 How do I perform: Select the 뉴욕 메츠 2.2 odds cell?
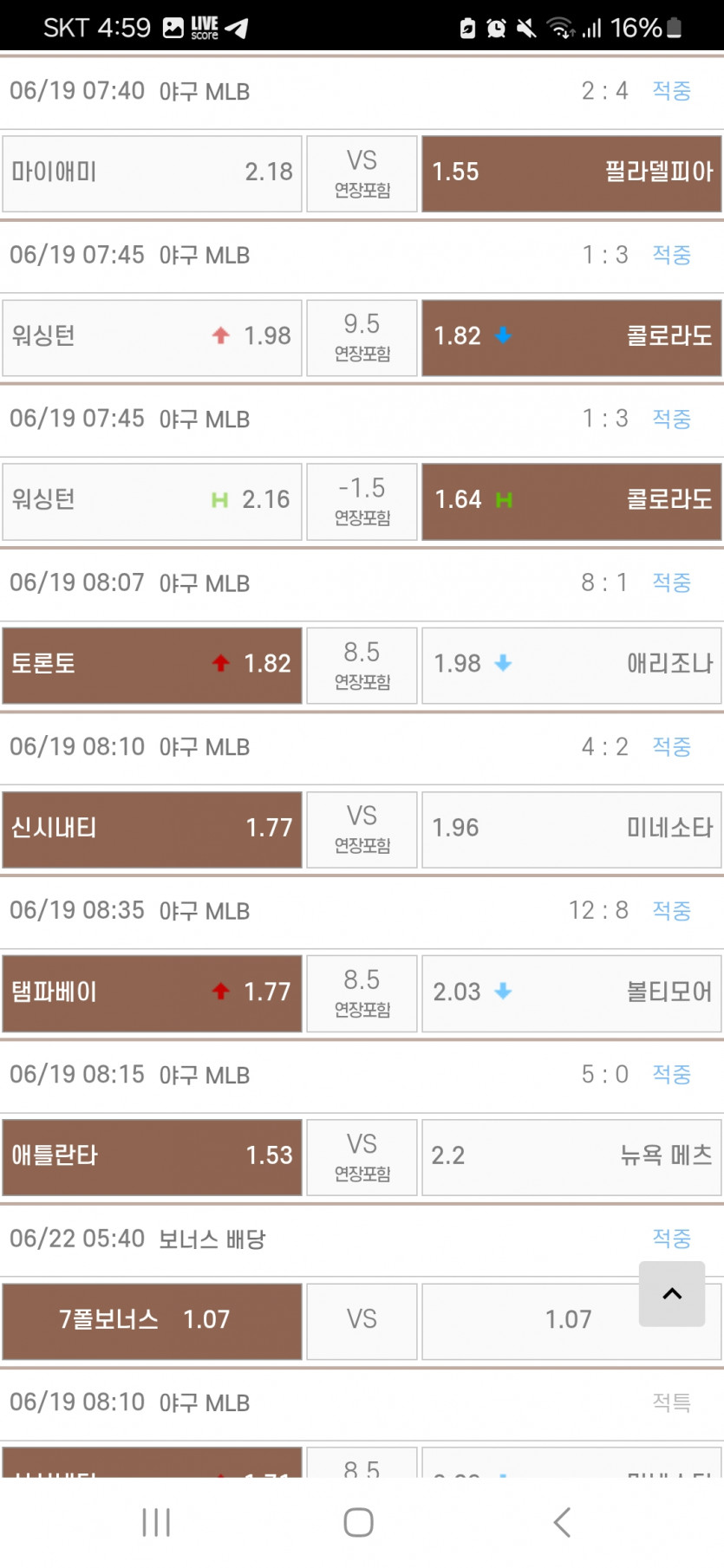(571, 1157)
